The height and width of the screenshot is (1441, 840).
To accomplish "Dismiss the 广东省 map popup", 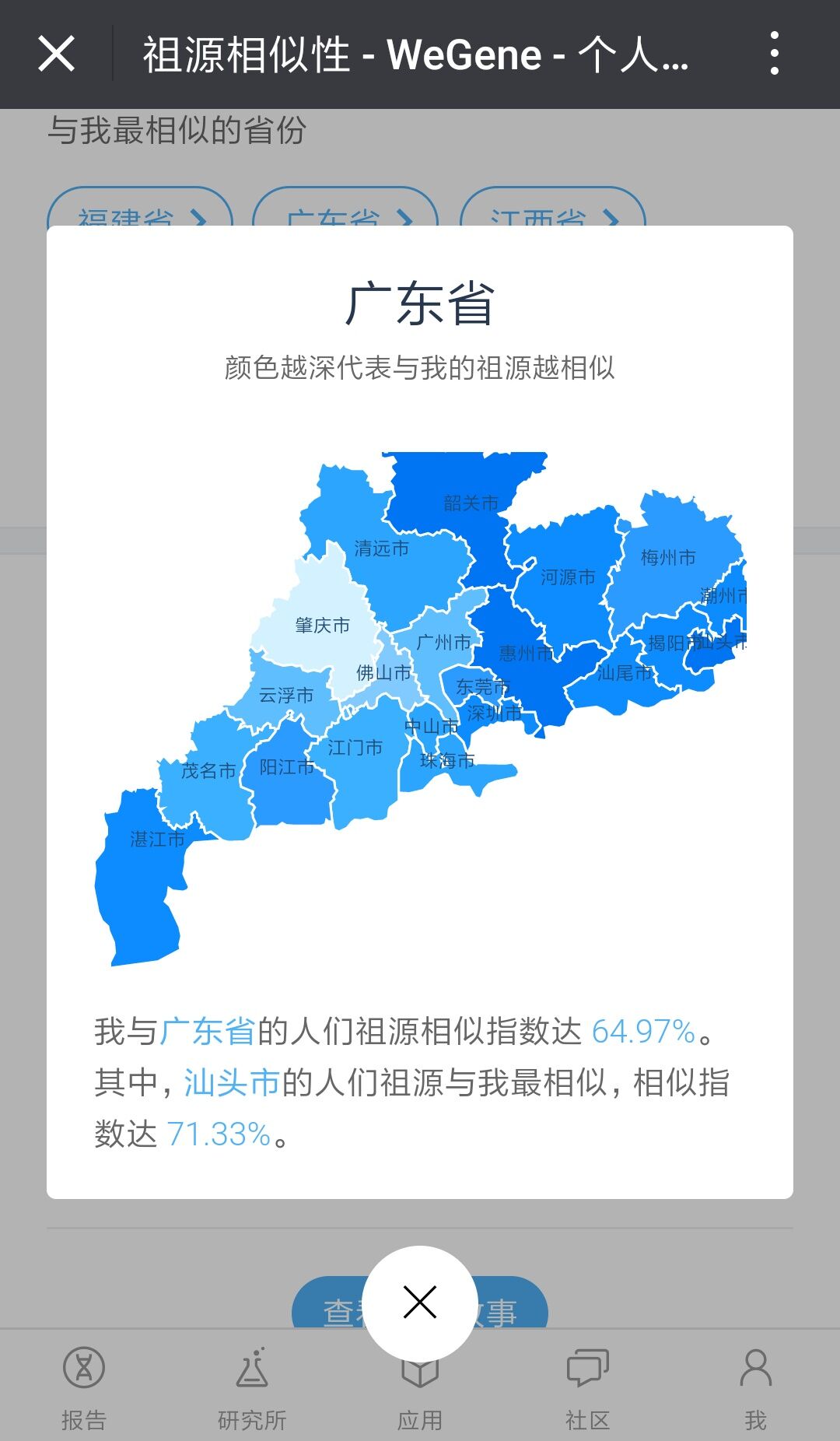I will click(420, 1303).
